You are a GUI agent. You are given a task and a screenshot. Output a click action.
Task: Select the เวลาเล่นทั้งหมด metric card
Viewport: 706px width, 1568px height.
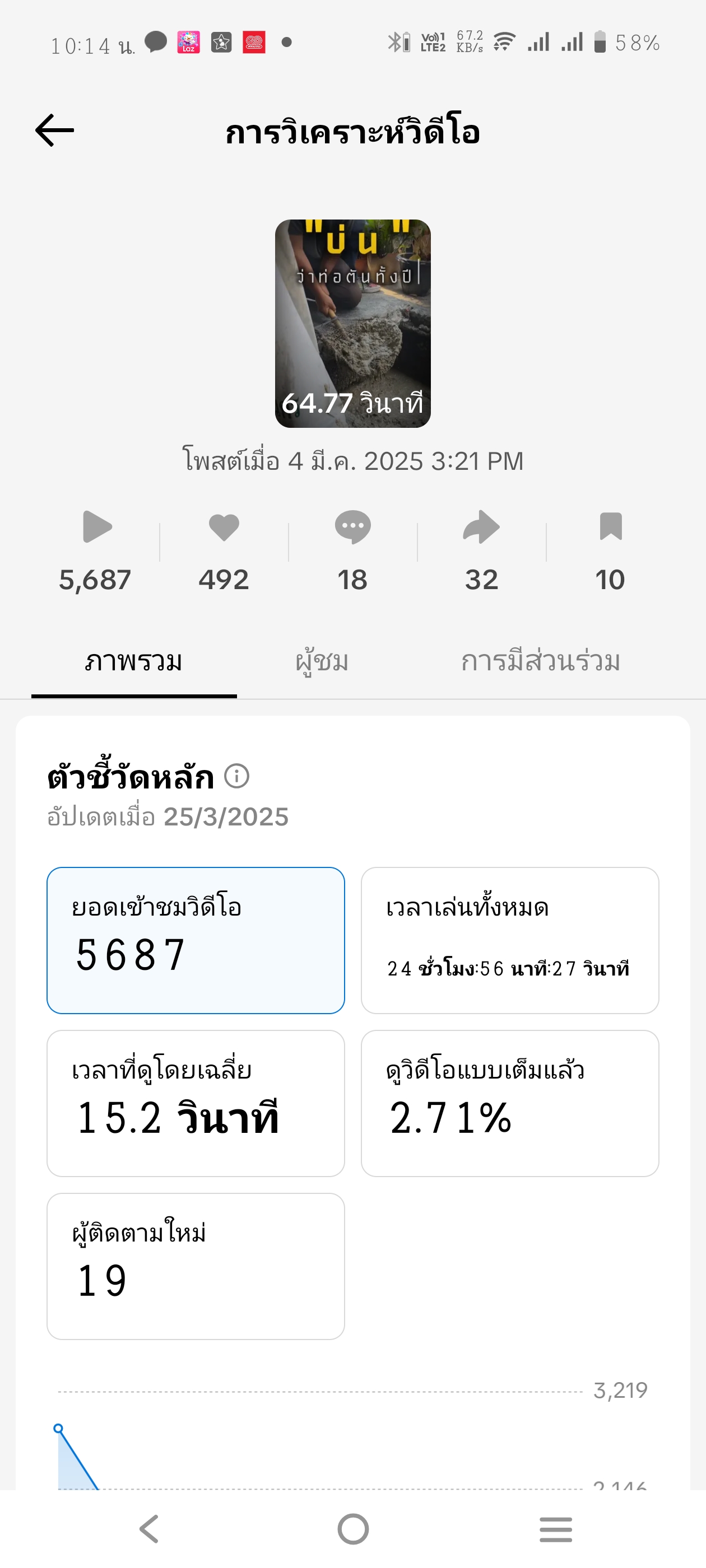(x=510, y=940)
